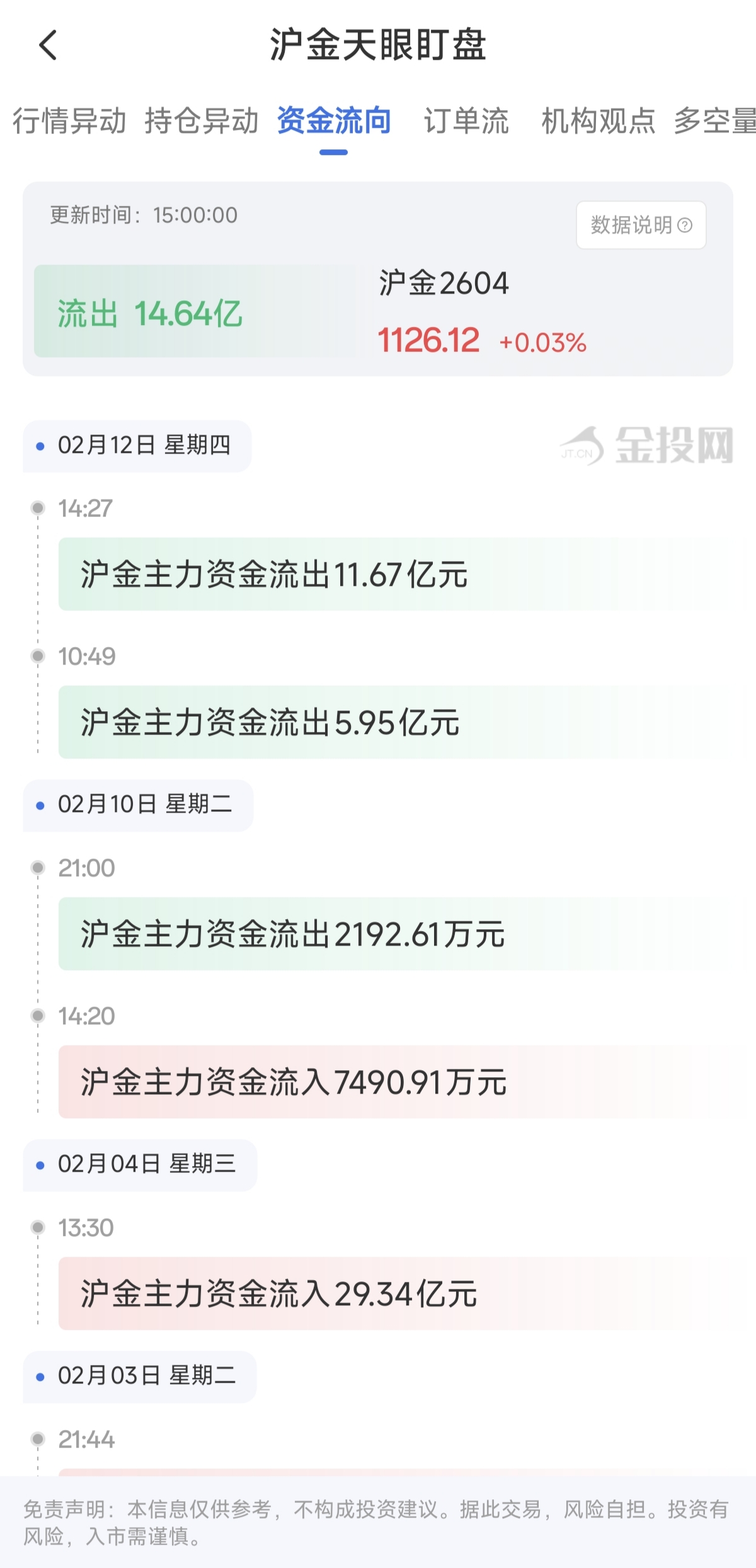
Task: Tap the timeline dot at 13:30
Action: click(38, 1227)
